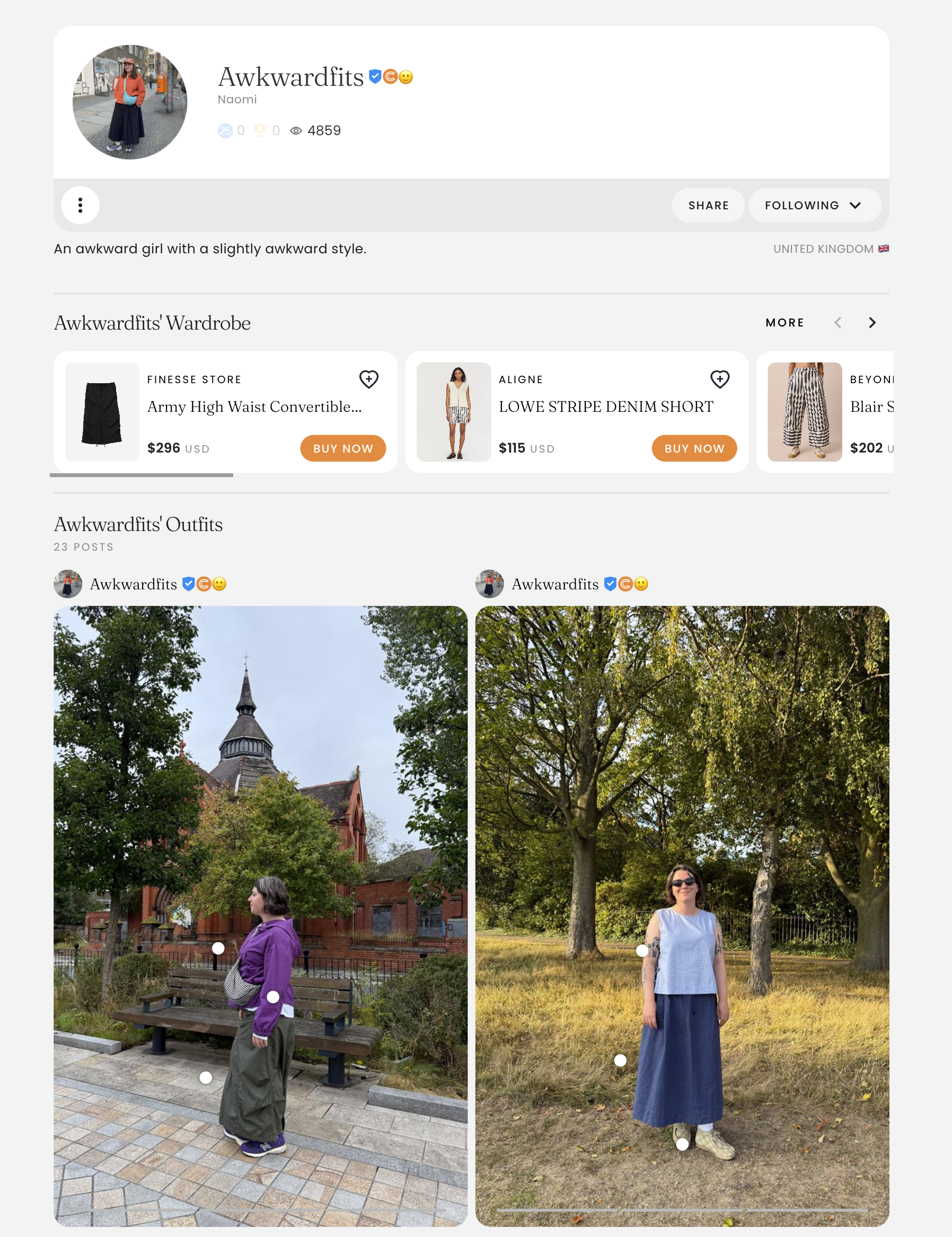
Task: Tap the blue skirt product tag dot
Action: click(620, 1061)
